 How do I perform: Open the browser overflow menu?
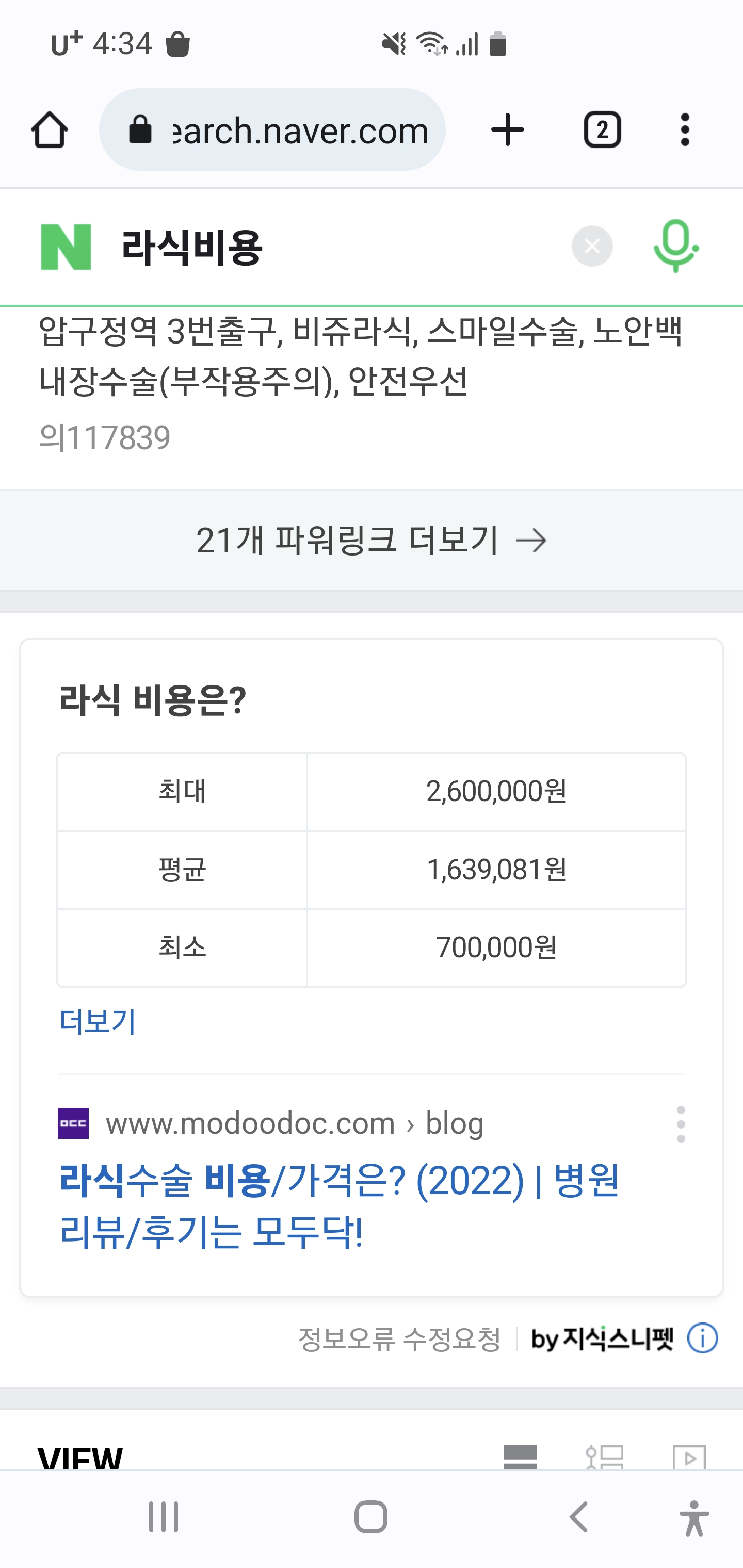coord(685,129)
